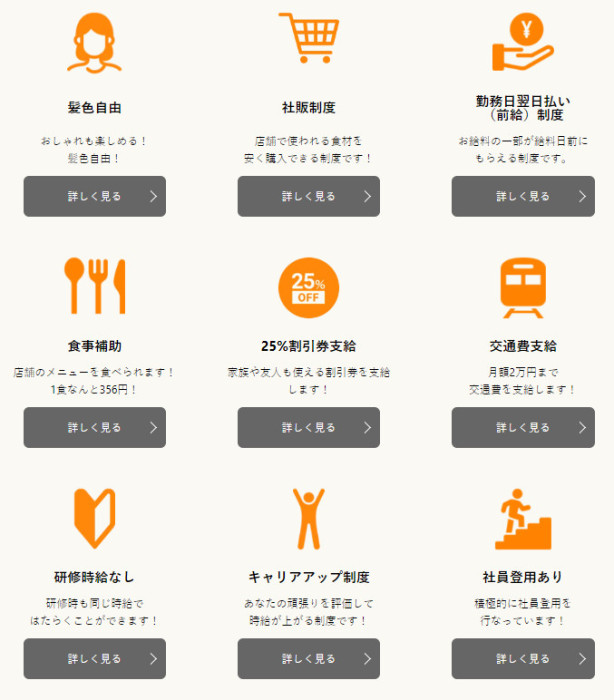View 詳しく見る for 研修時給なし

[x=95, y=659]
